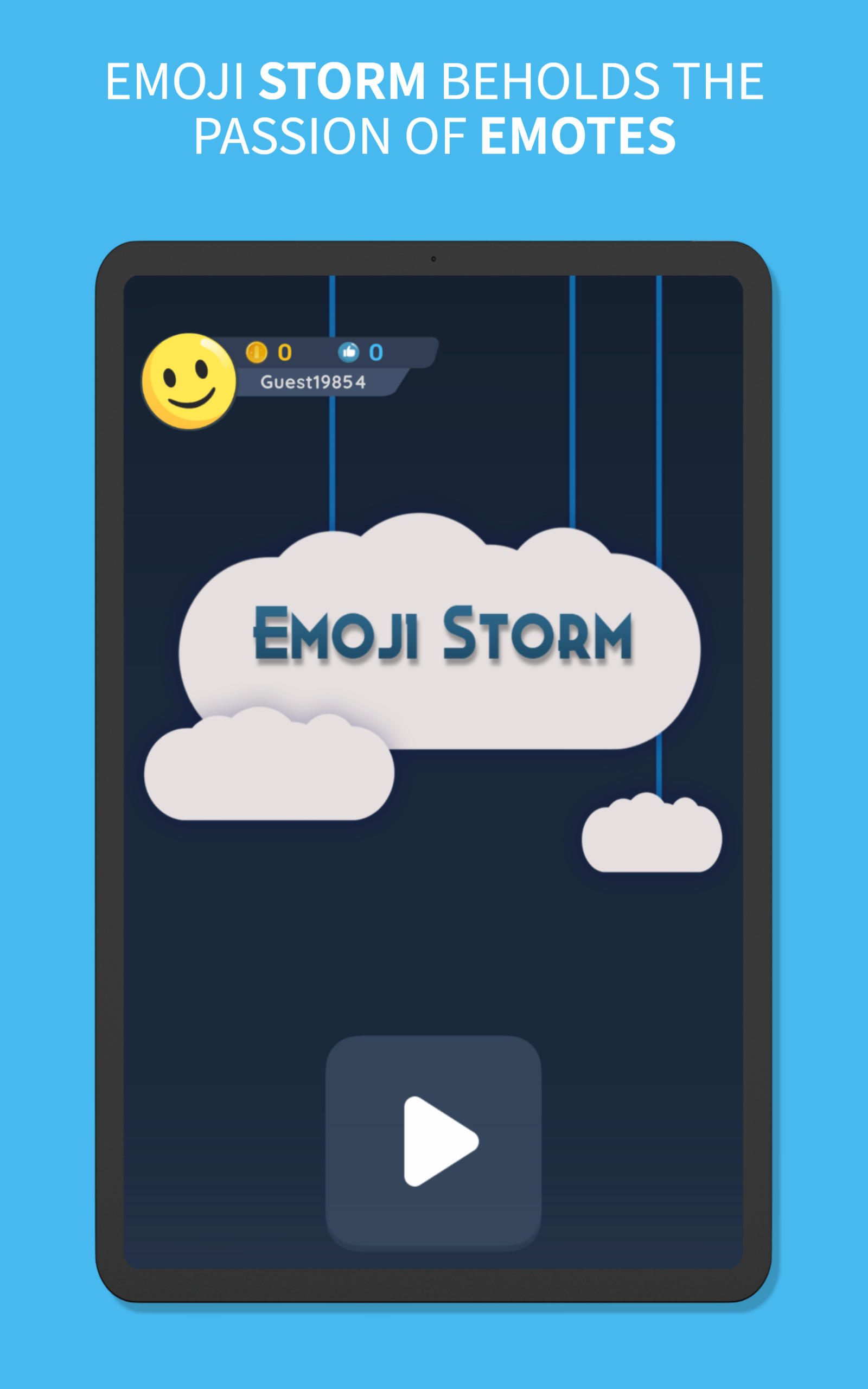Toggle the coin balance display

pos(270,353)
